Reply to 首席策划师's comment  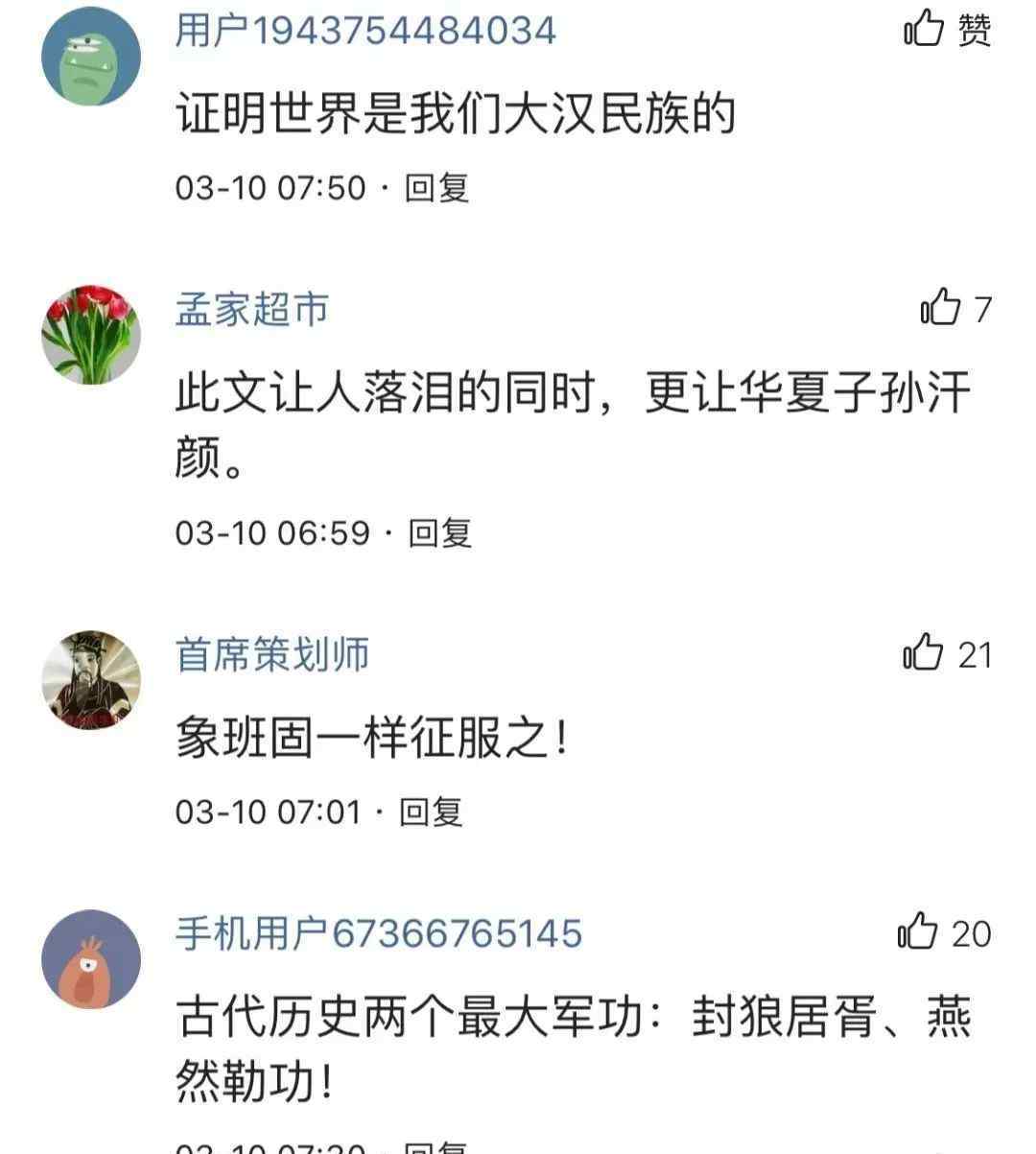[x=431, y=812]
